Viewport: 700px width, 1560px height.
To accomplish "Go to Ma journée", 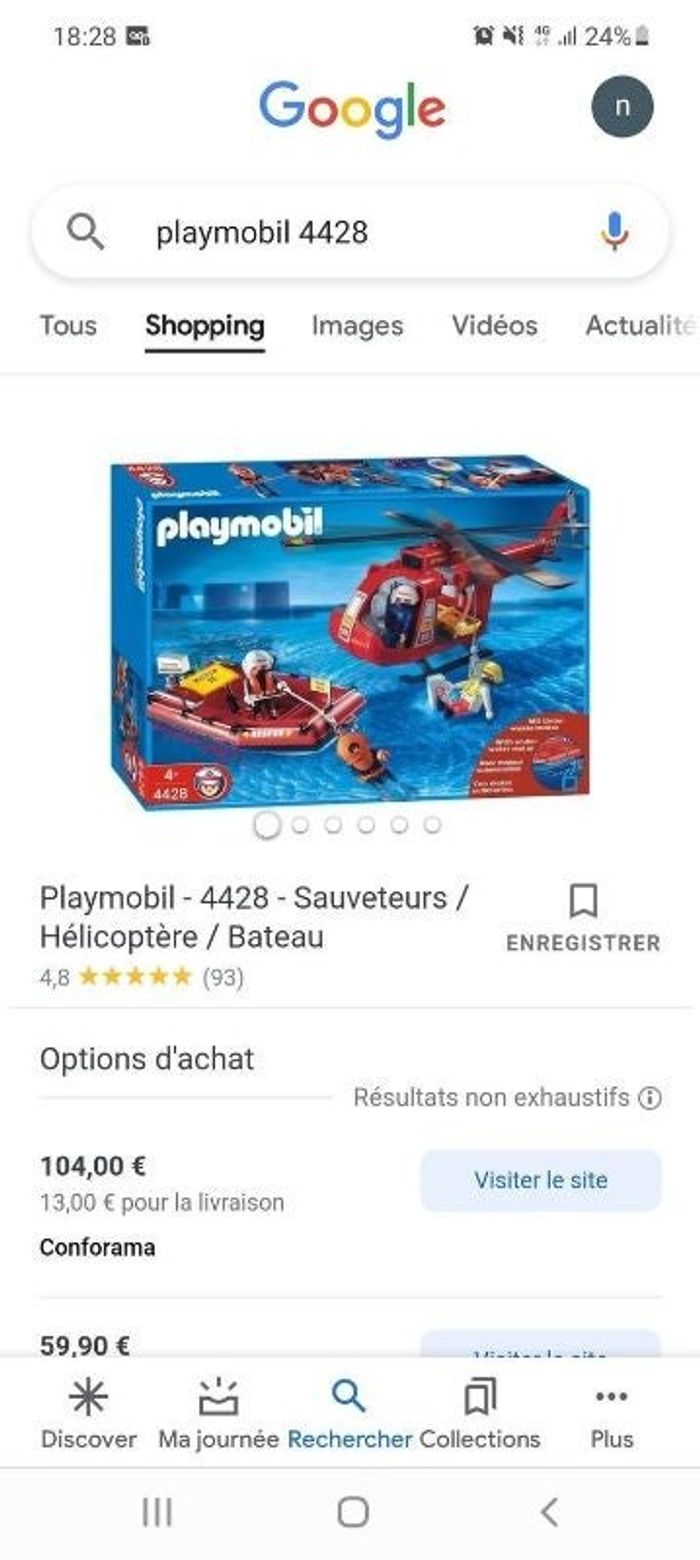I will 218,1414.
